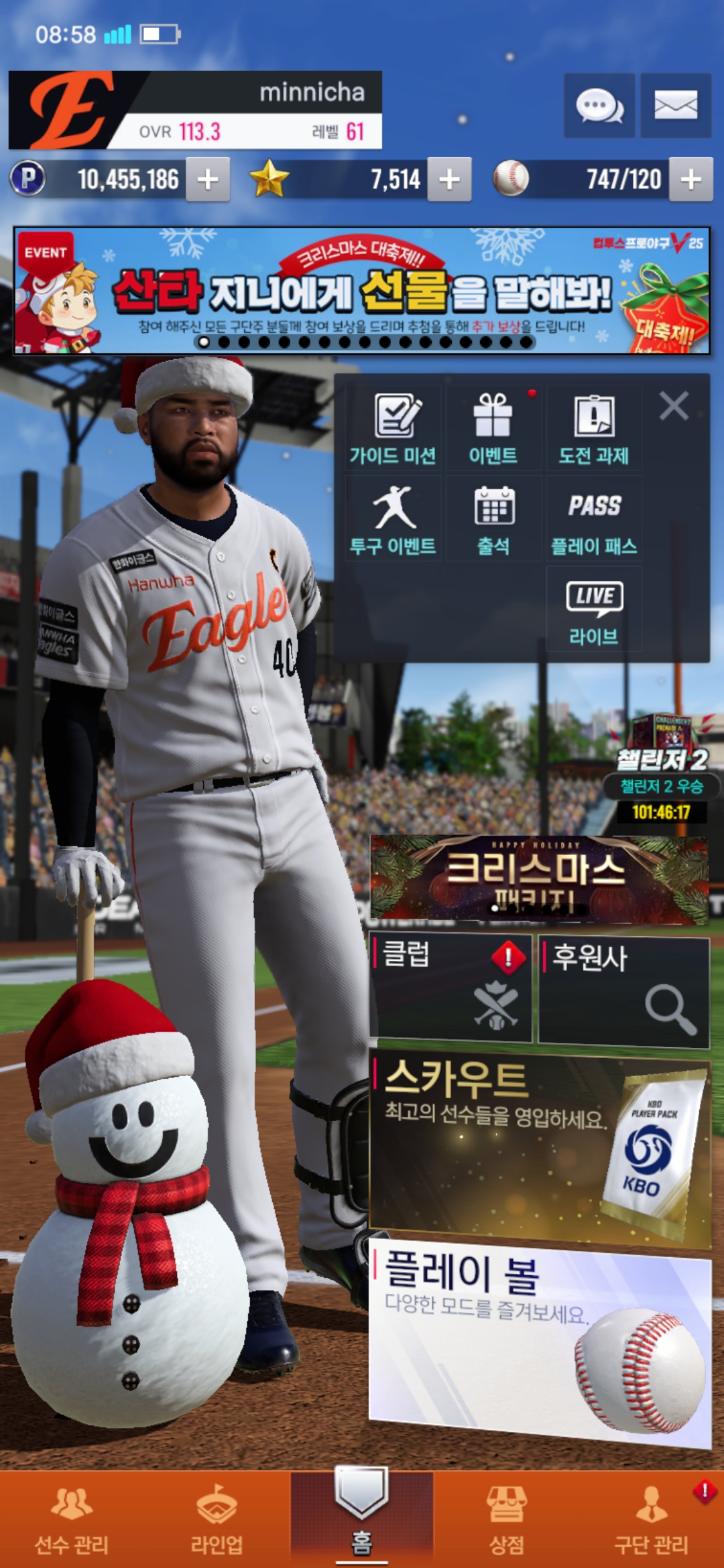Open the 이벤트 gift events
Viewport: 724px width, 1568px height.
(x=493, y=429)
